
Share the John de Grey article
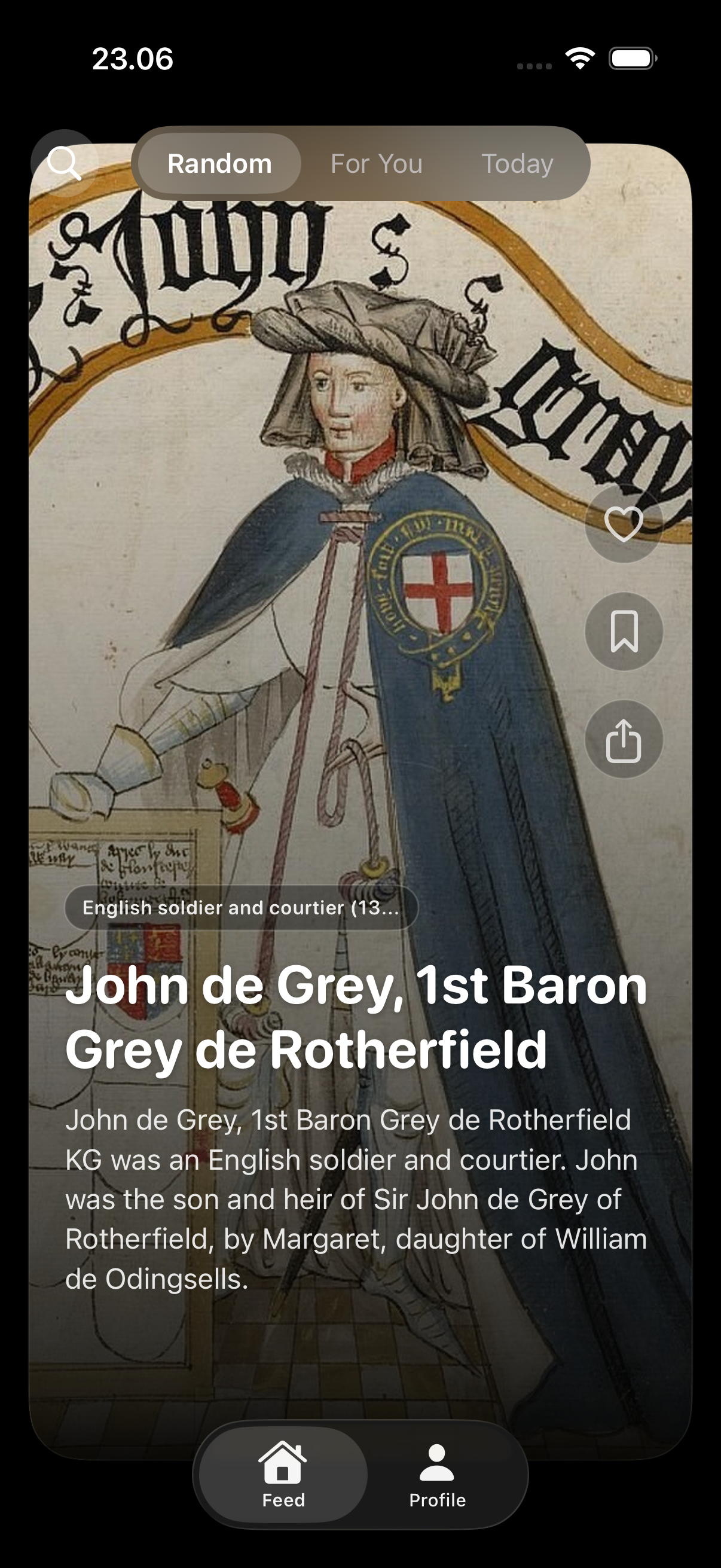point(624,740)
